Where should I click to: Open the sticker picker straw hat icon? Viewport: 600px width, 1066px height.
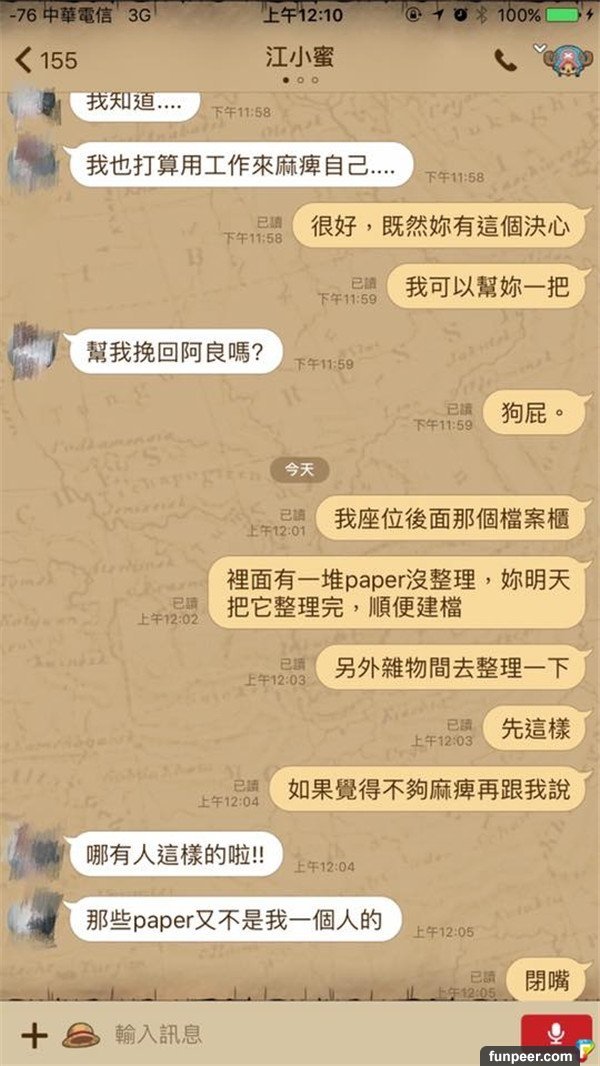coord(82,1034)
